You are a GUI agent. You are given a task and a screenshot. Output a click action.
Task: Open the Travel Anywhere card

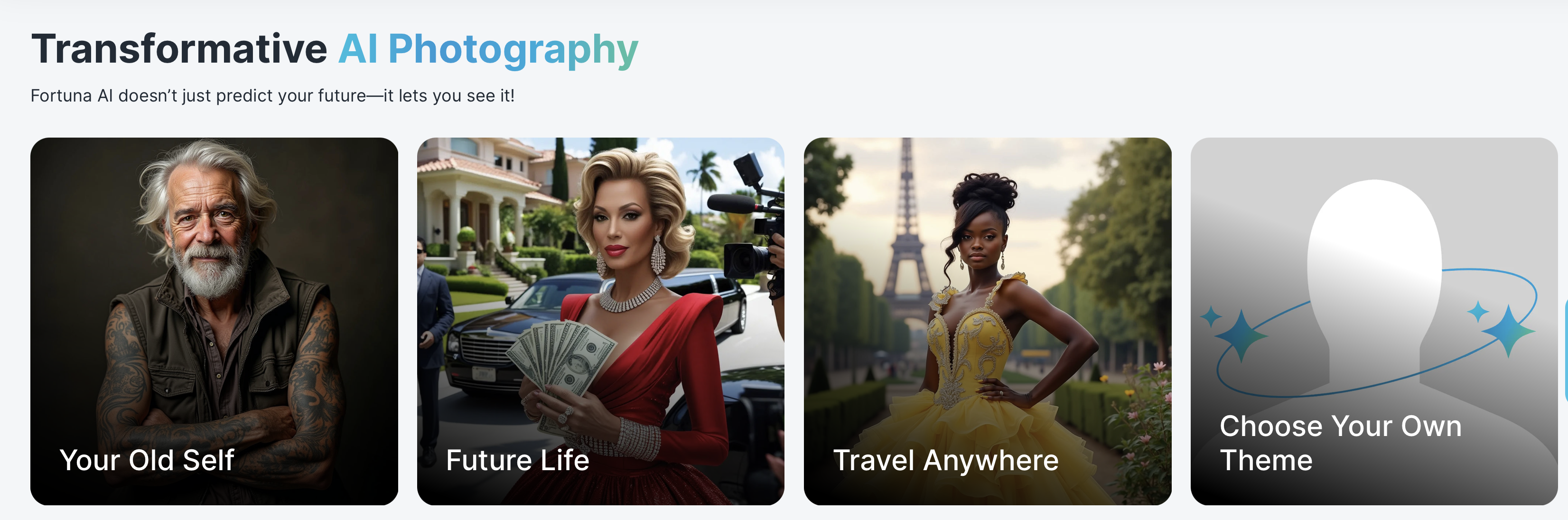pyautogui.click(x=987, y=321)
